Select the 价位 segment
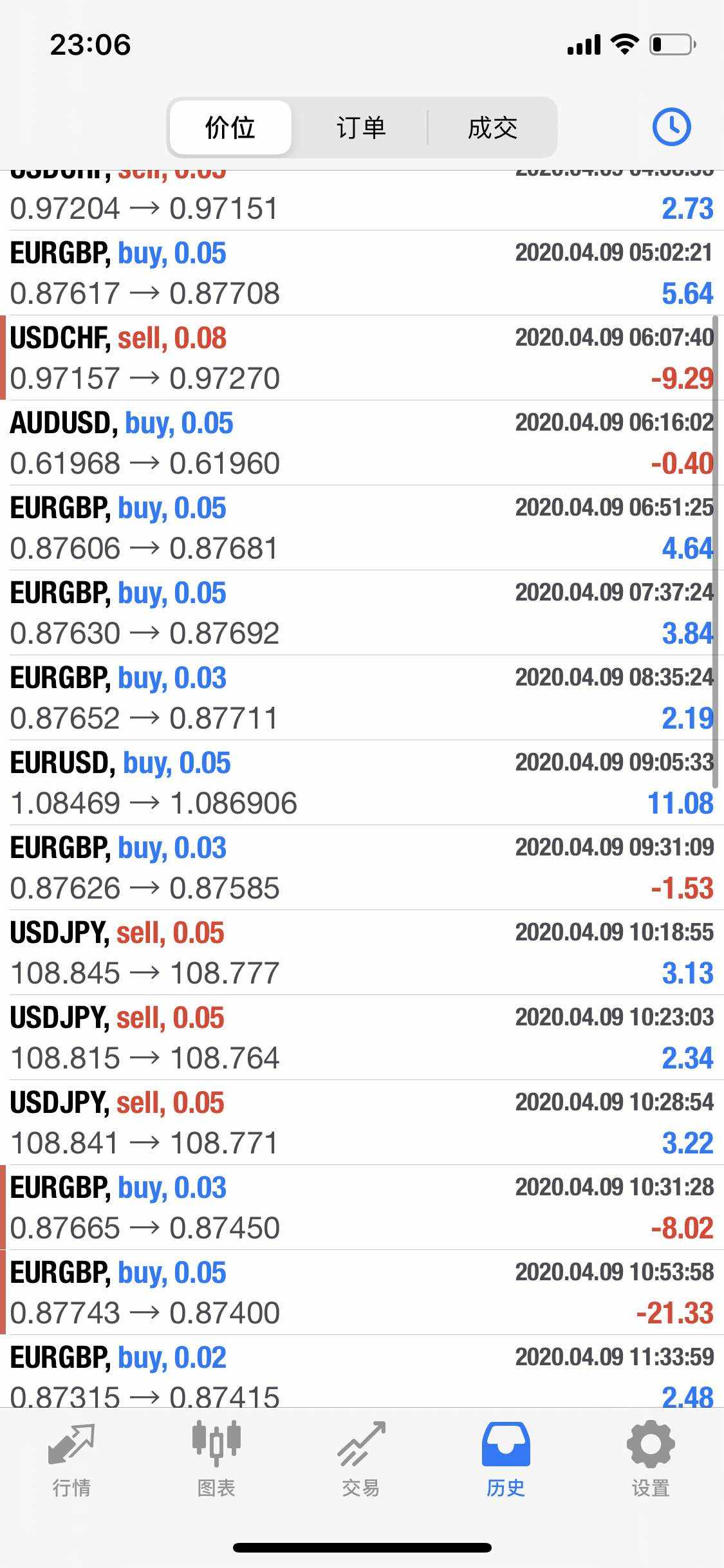Image resolution: width=724 pixels, height=1568 pixels. [230, 127]
